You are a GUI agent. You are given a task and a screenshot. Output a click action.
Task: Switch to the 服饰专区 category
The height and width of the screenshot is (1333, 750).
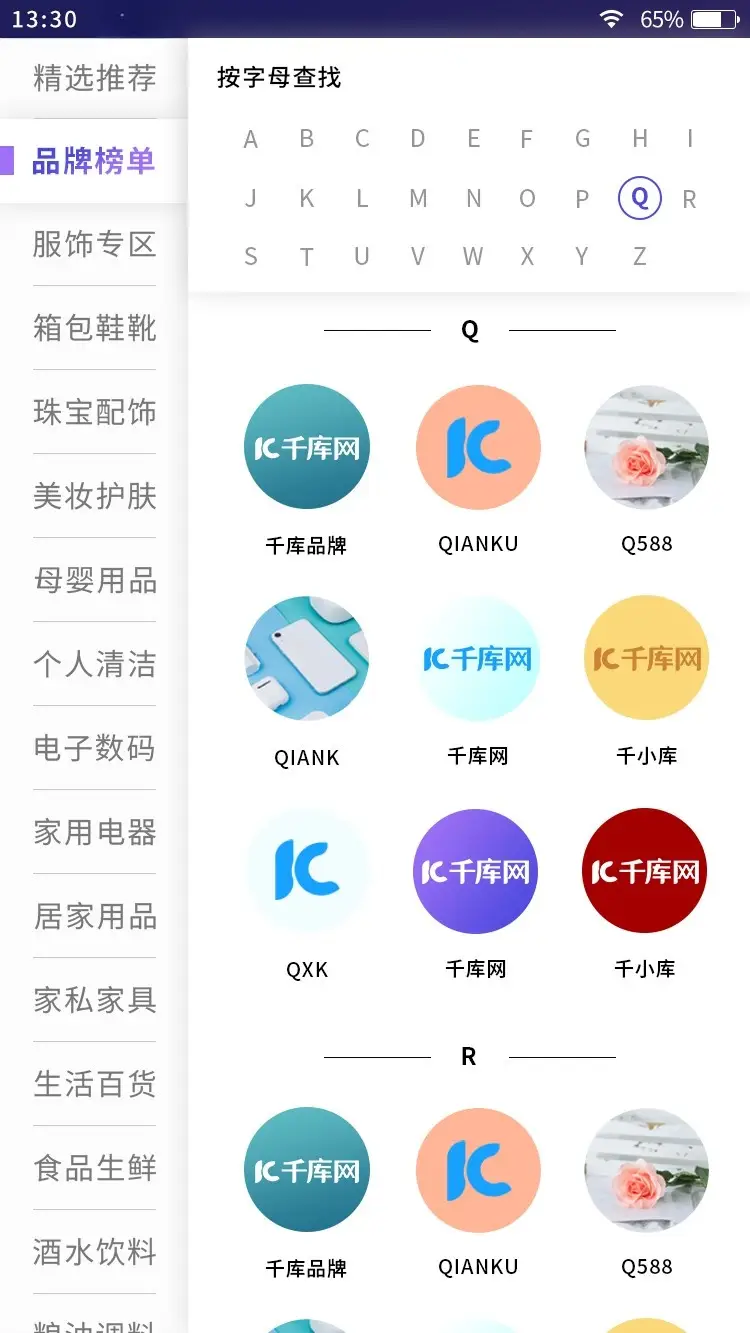[95, 244]
